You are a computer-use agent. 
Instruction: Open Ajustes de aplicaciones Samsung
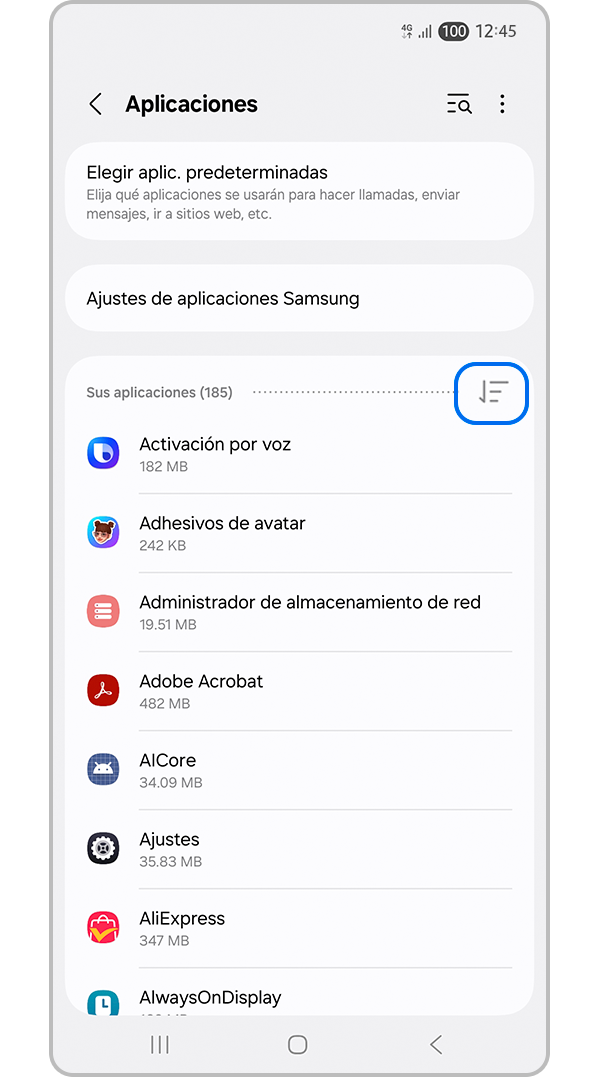299,298
